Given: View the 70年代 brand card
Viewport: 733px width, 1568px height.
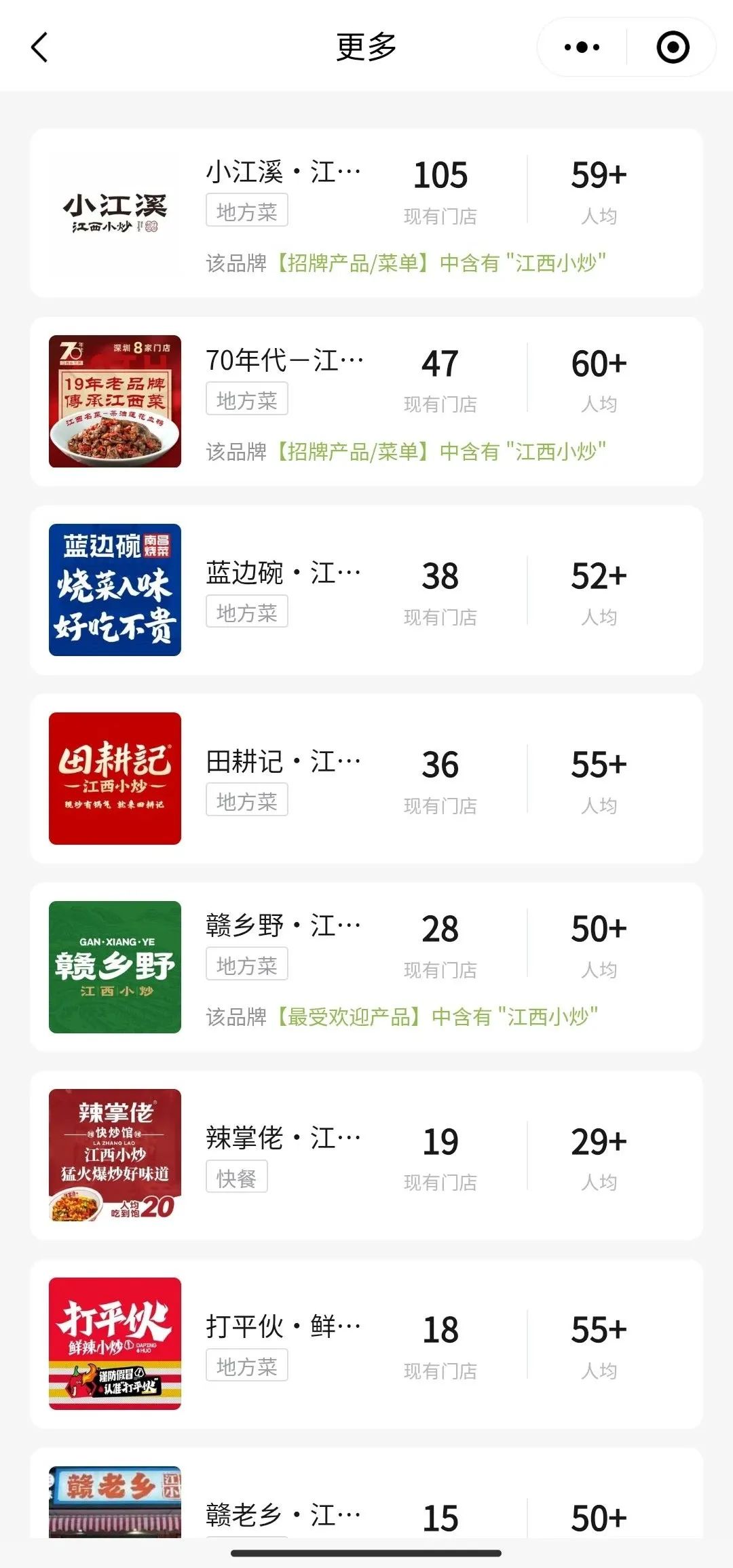Looking at the screenshot, I should coord(366,401).
